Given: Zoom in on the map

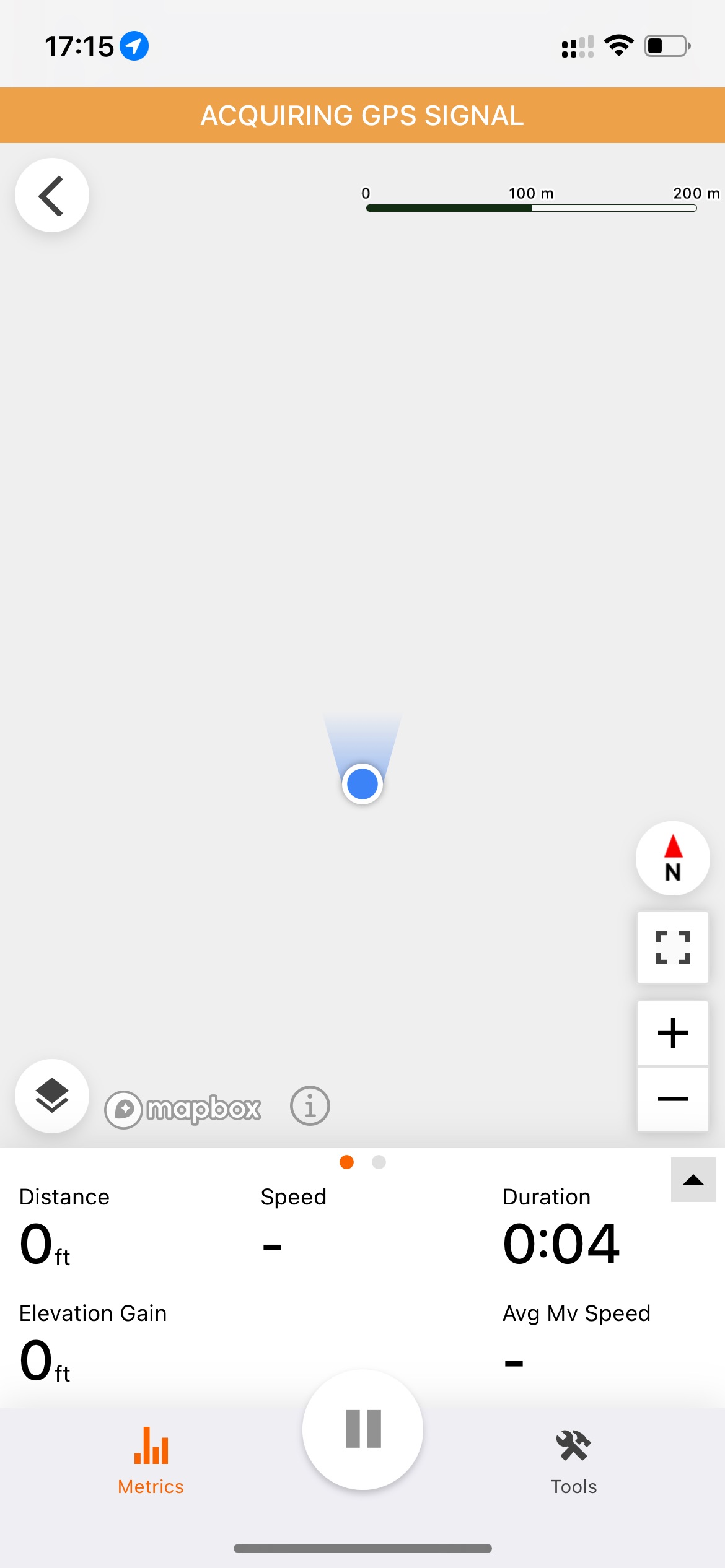Looking at the screenshot, I should [x=673, y=1033].
